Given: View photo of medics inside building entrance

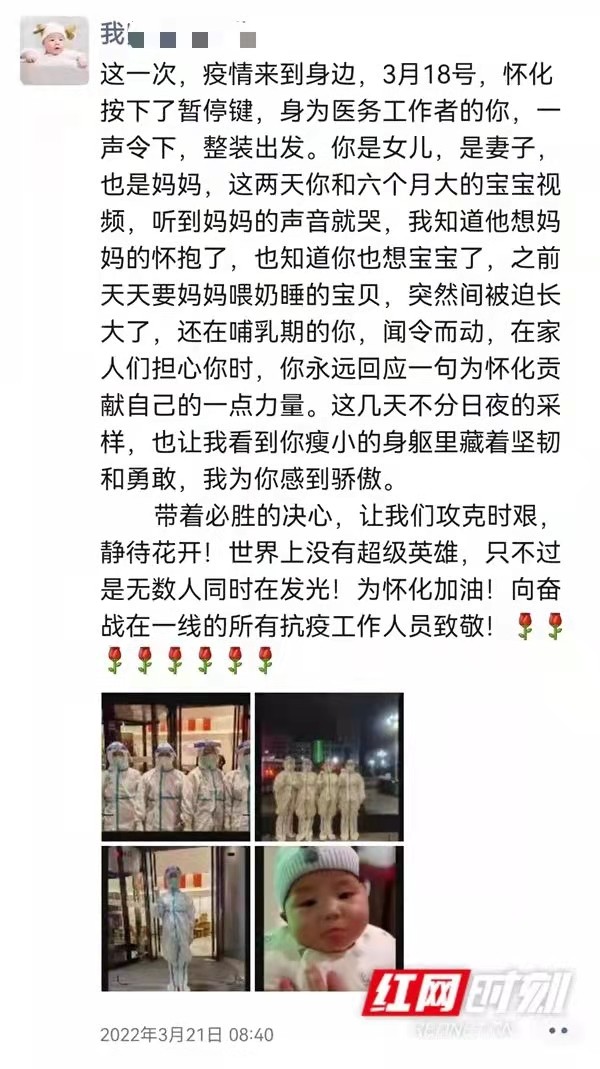Looking at the screenshot, I should click(x=176, y=766).
